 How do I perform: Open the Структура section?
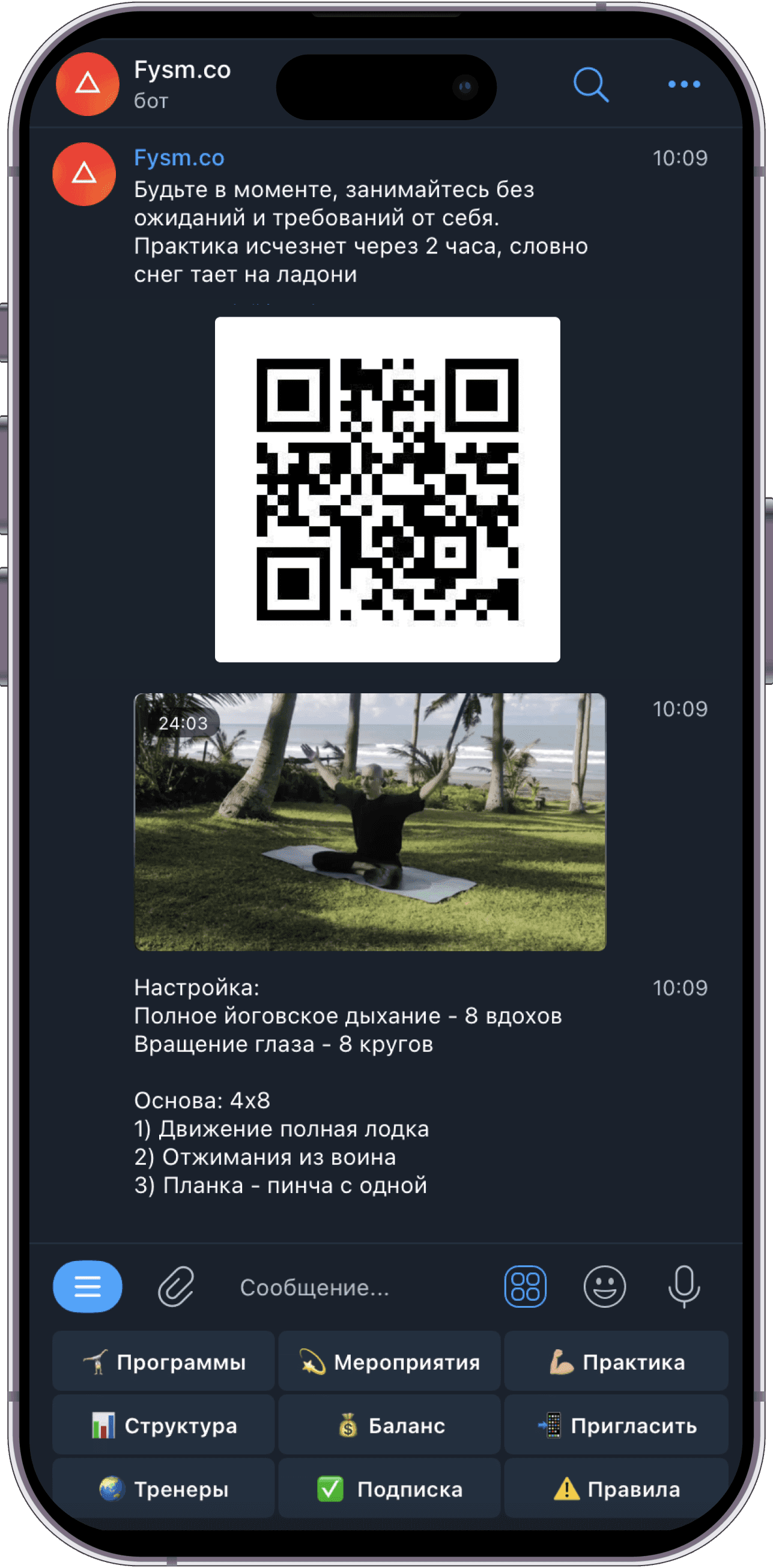(x=164, y=1426)
